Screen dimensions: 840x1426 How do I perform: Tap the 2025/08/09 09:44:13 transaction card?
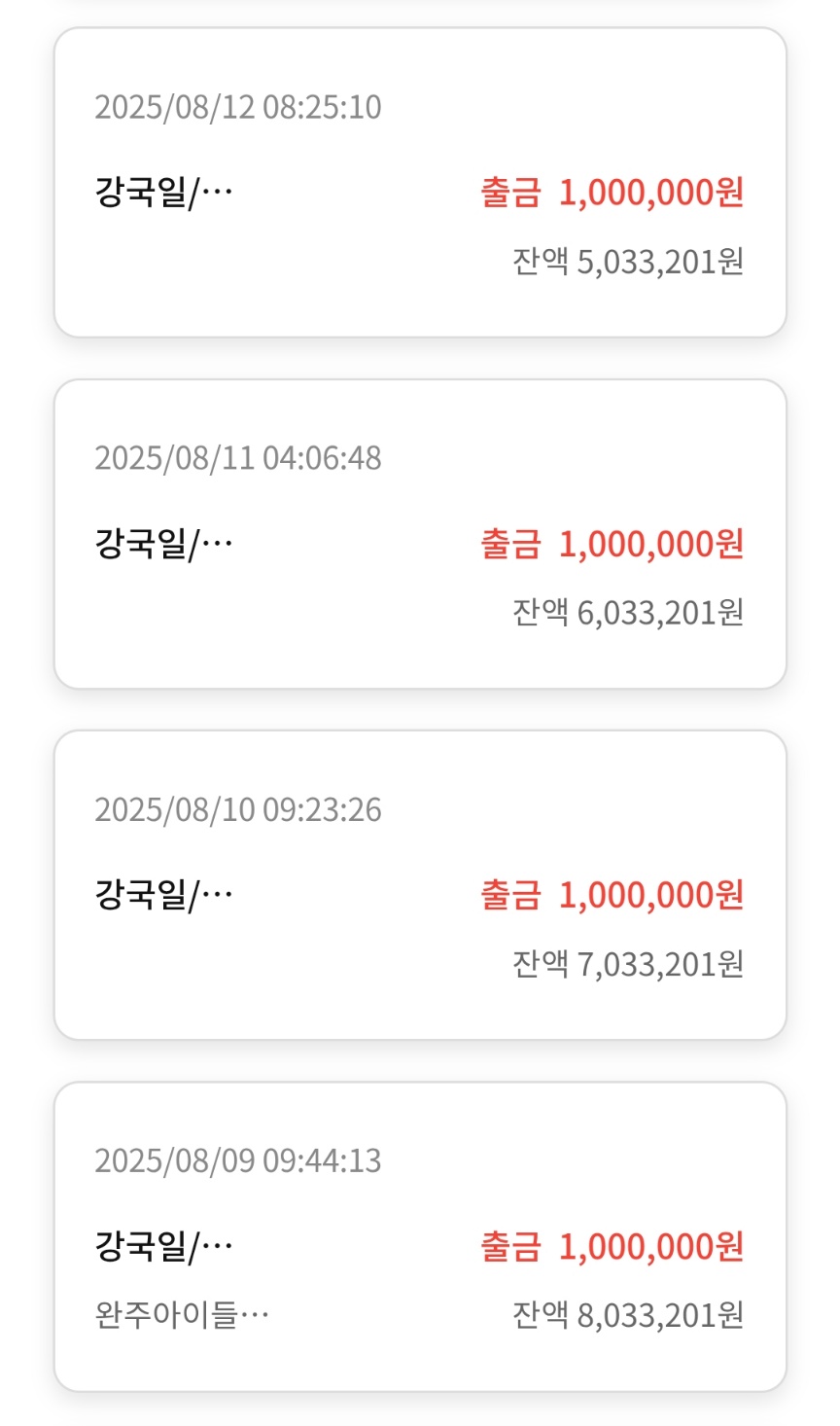[420, 1236]
